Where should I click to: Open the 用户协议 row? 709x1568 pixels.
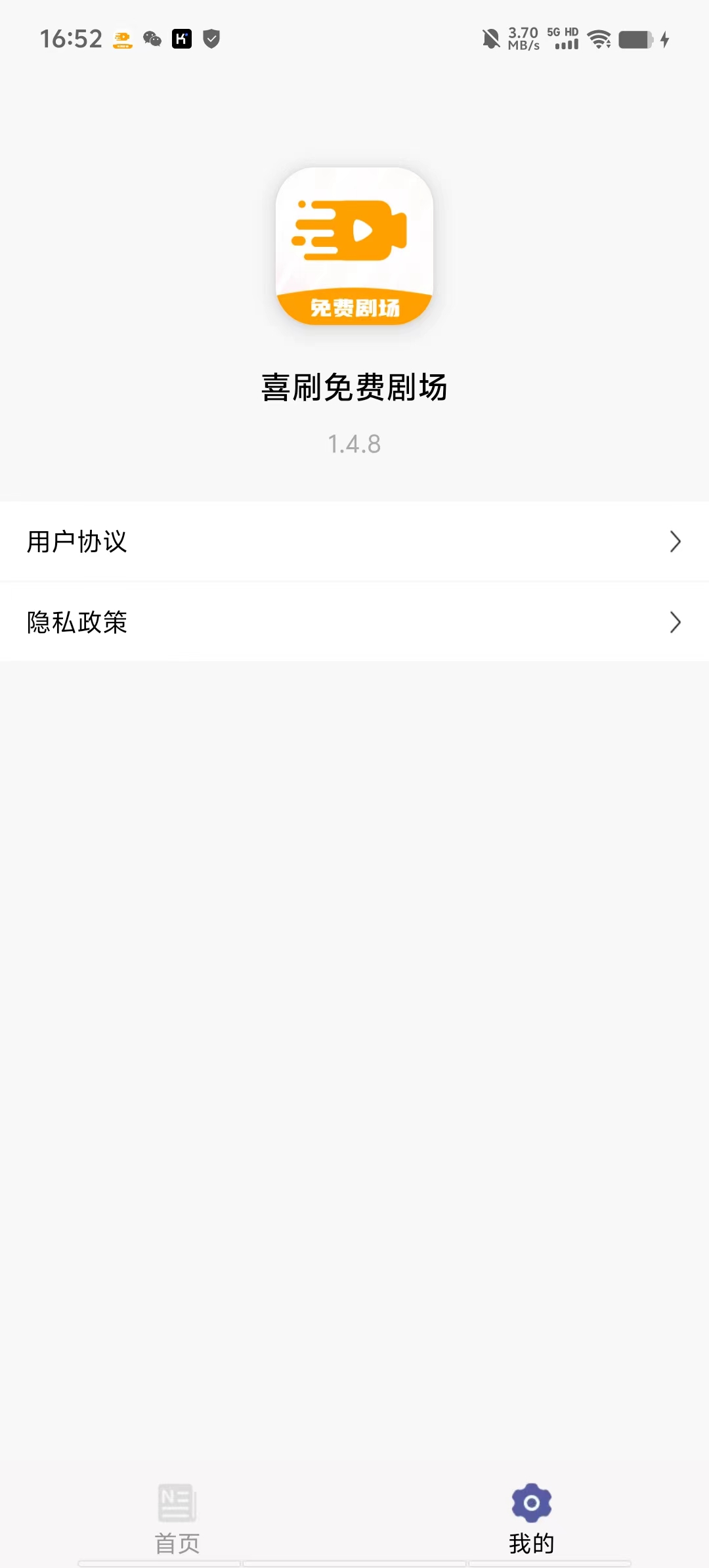[354, 542]
